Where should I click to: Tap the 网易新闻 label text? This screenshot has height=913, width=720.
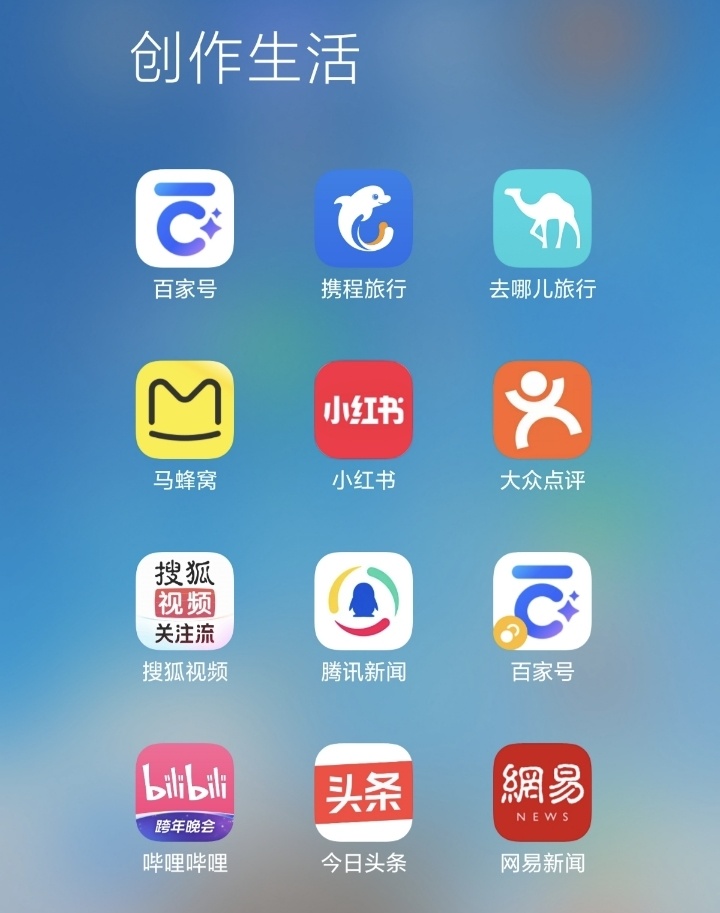pos(539,866)
